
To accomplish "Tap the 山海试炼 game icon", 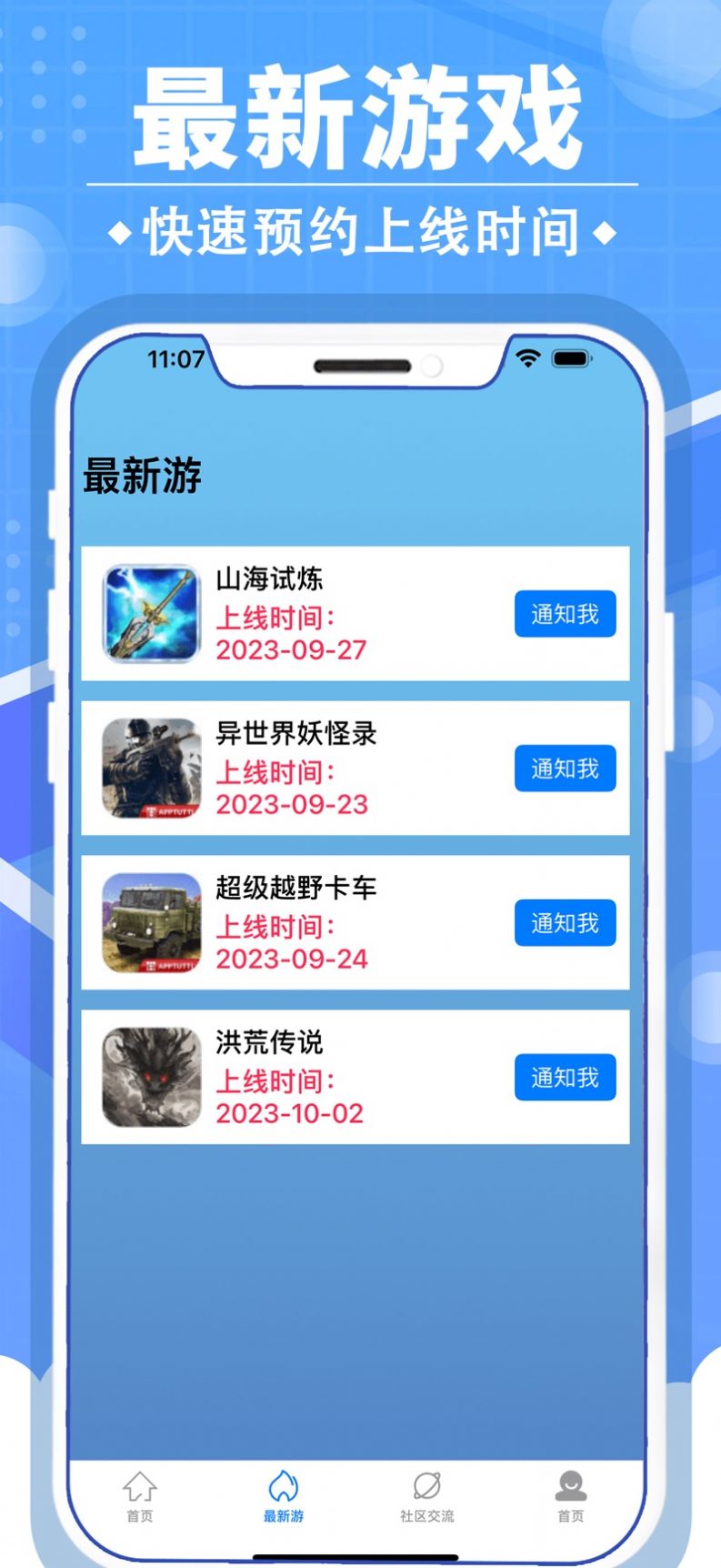I will click(151, 613).
